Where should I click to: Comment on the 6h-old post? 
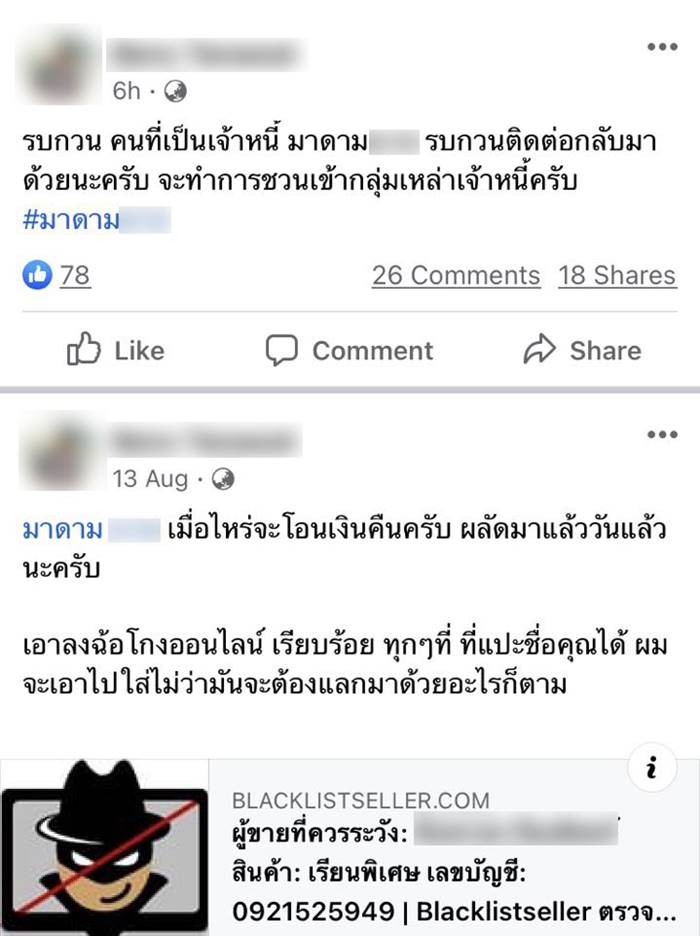pos(349,350)
